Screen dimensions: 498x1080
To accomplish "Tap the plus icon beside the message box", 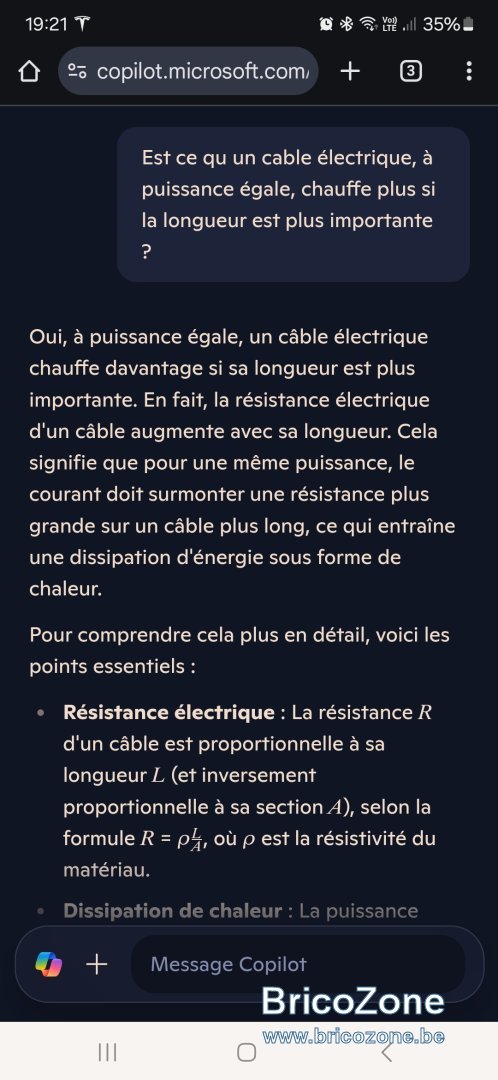I will (96, 964).
